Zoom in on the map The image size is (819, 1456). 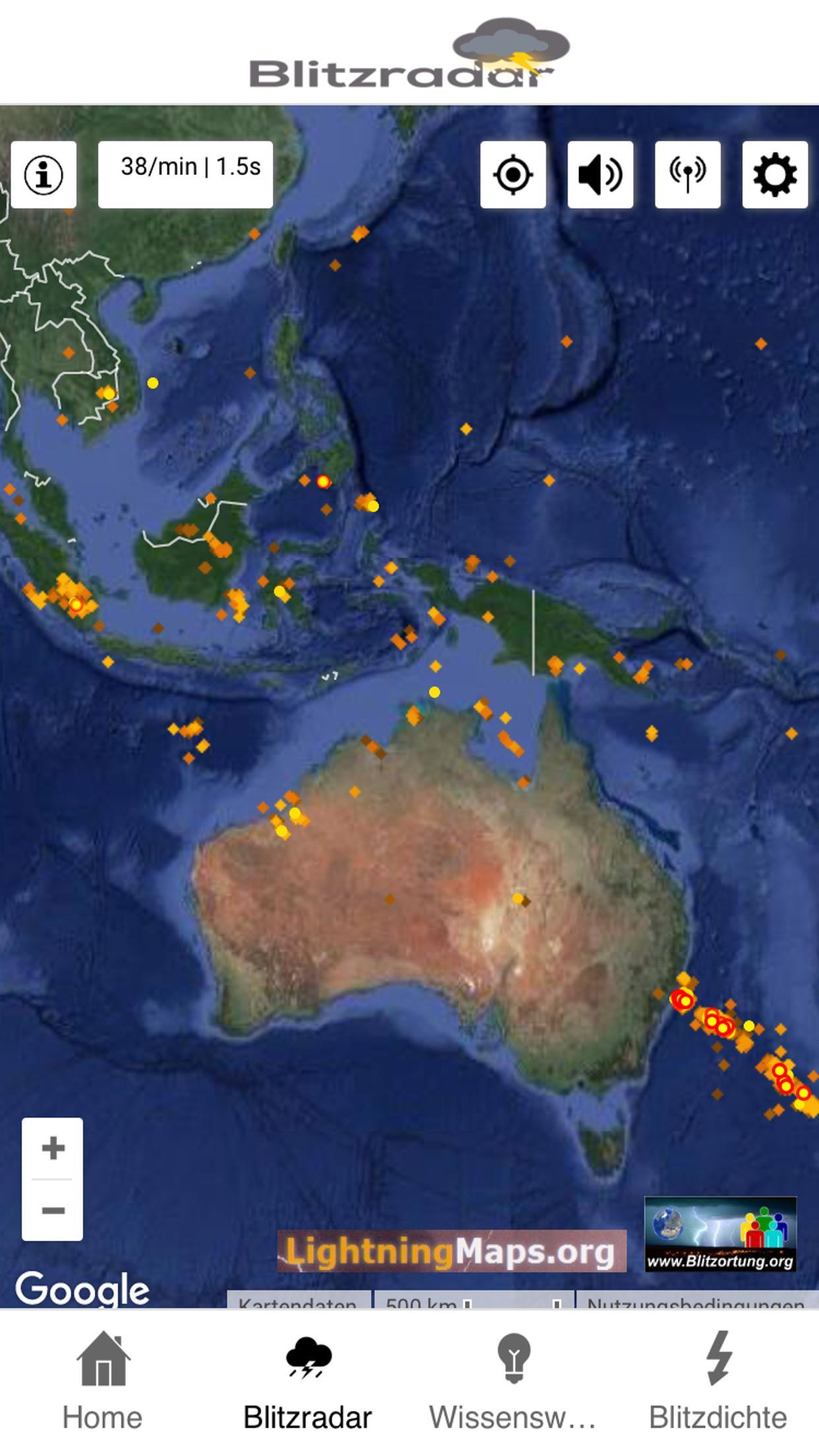point(53,1148)
